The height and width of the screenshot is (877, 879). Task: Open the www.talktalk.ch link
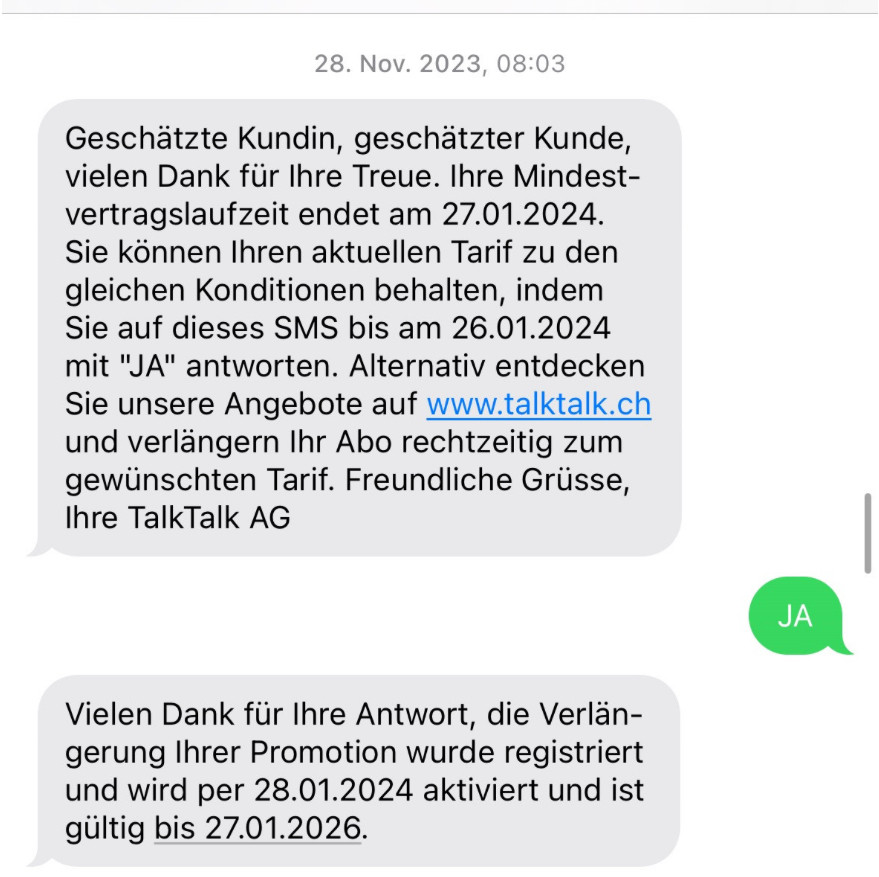point(538,404)
